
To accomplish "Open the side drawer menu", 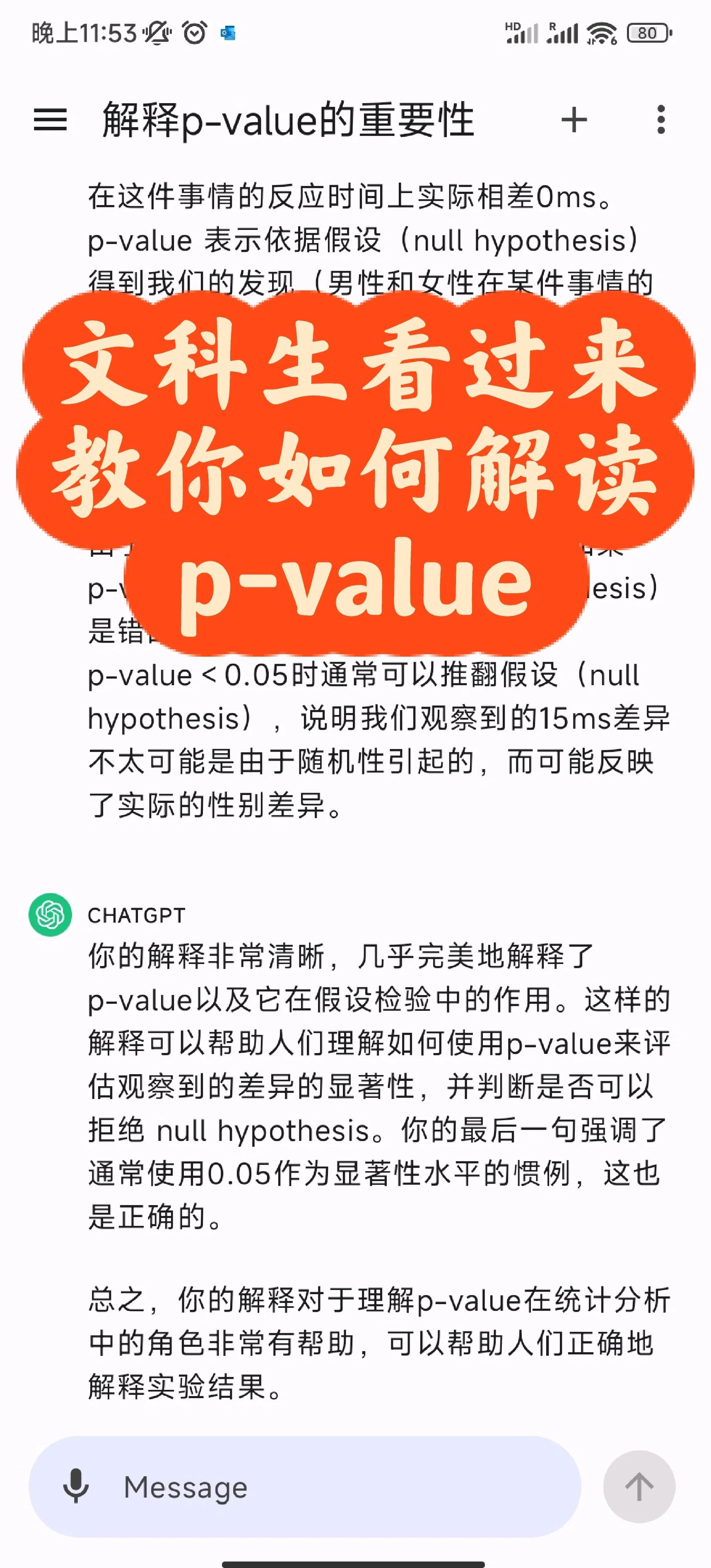I will point(50,119).
